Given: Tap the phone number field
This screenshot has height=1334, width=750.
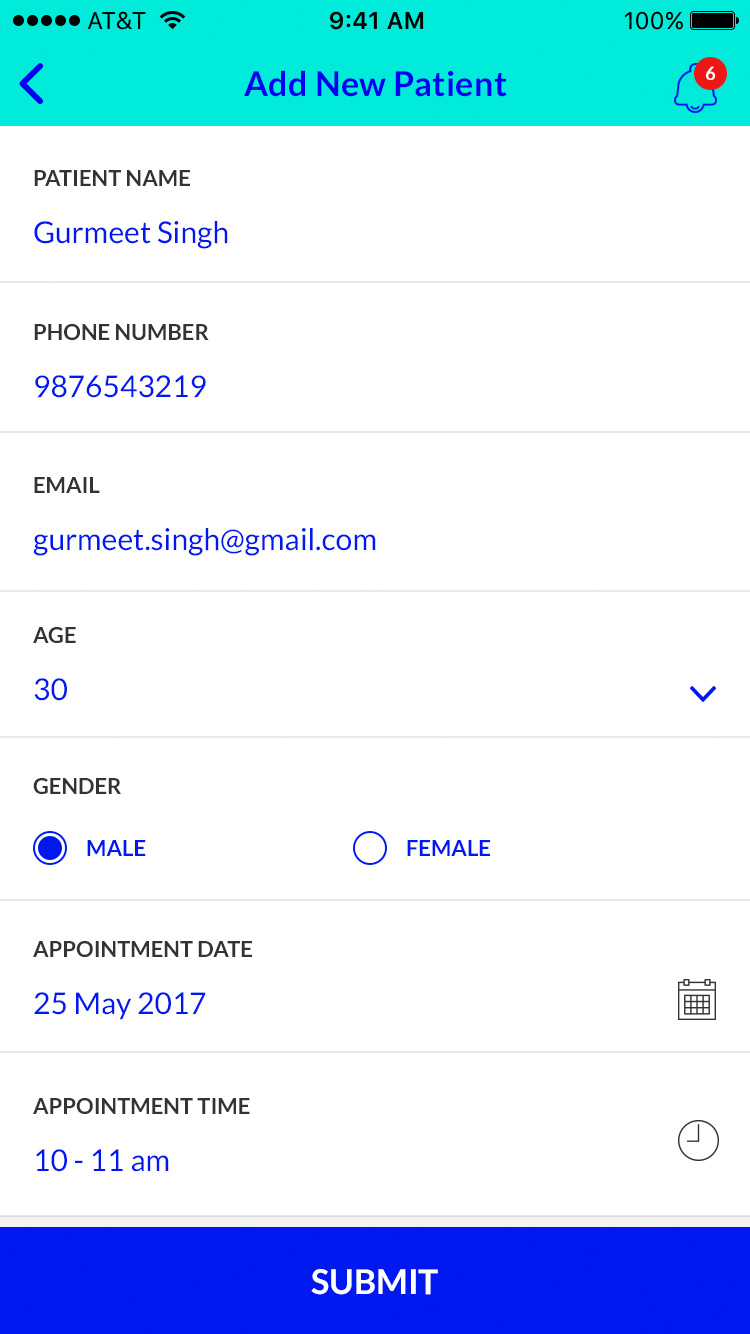Looking at the screenshot, I should click(x=120, y=387).
